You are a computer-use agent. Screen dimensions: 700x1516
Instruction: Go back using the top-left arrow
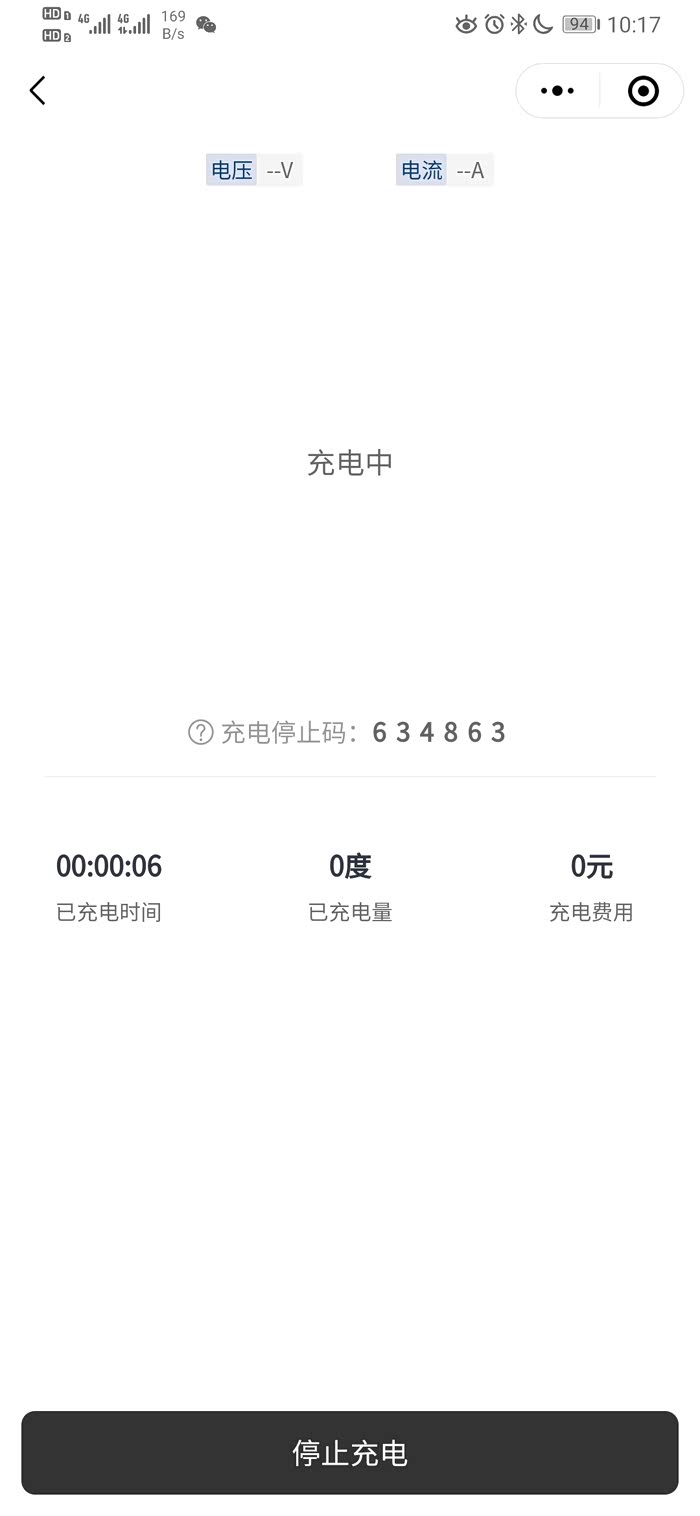(38, 91)
